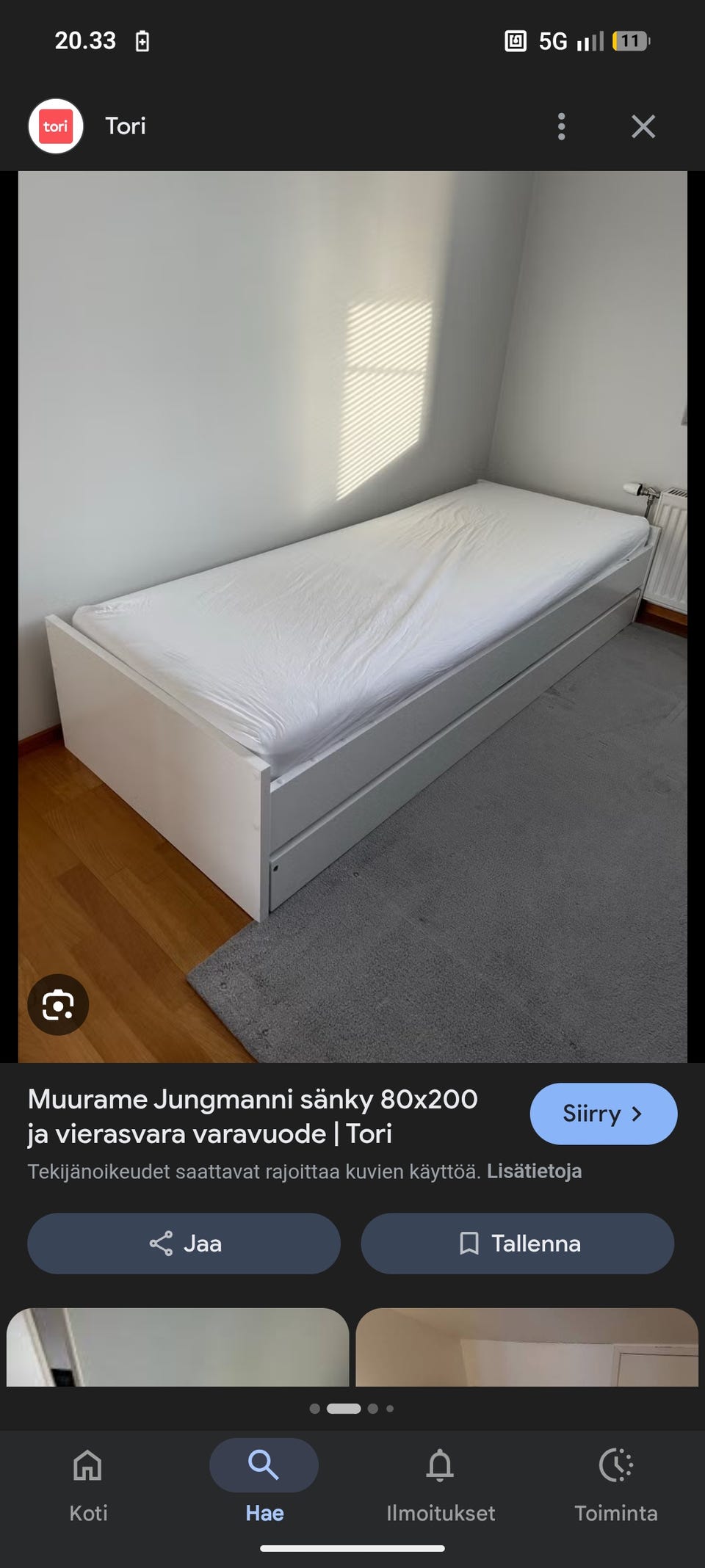This screenshot has width=705, height=1568.
Task: Tap the Google Lens camera icon on the image
Action: [58, 1006]
